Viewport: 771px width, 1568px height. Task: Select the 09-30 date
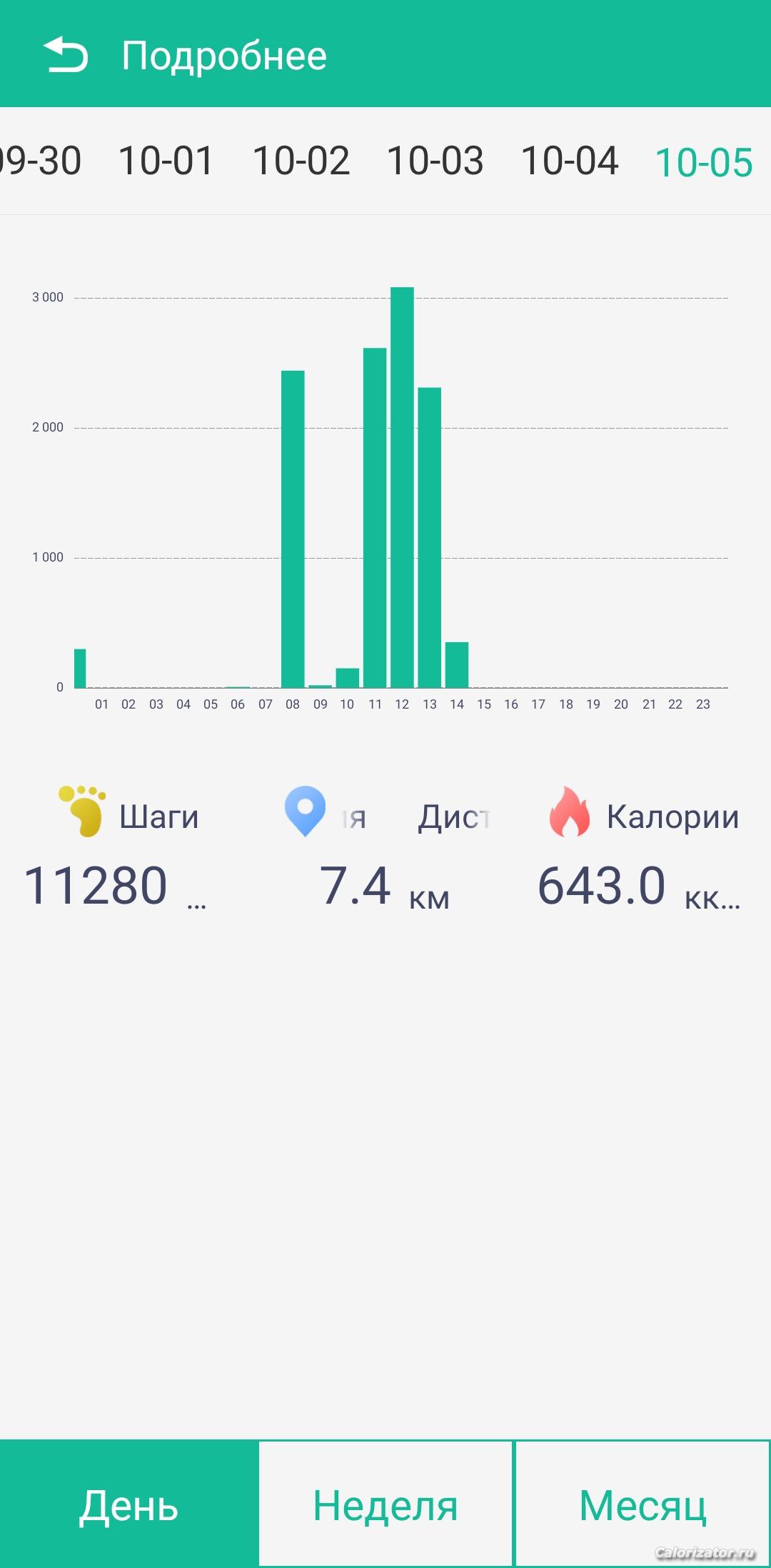[x=40, y=161]
